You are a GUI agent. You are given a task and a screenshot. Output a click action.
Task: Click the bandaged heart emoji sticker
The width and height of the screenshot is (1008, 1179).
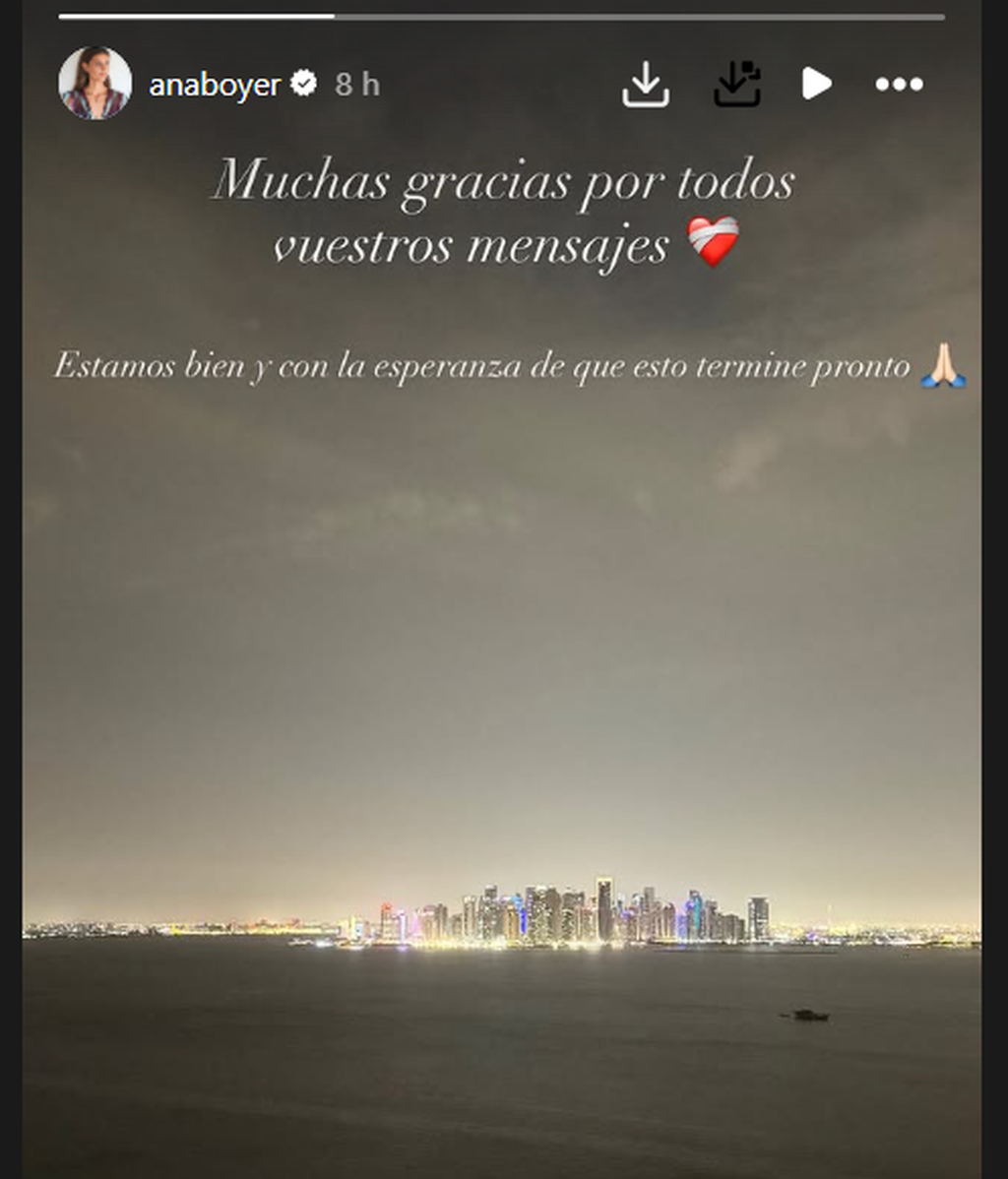[716, 241]
